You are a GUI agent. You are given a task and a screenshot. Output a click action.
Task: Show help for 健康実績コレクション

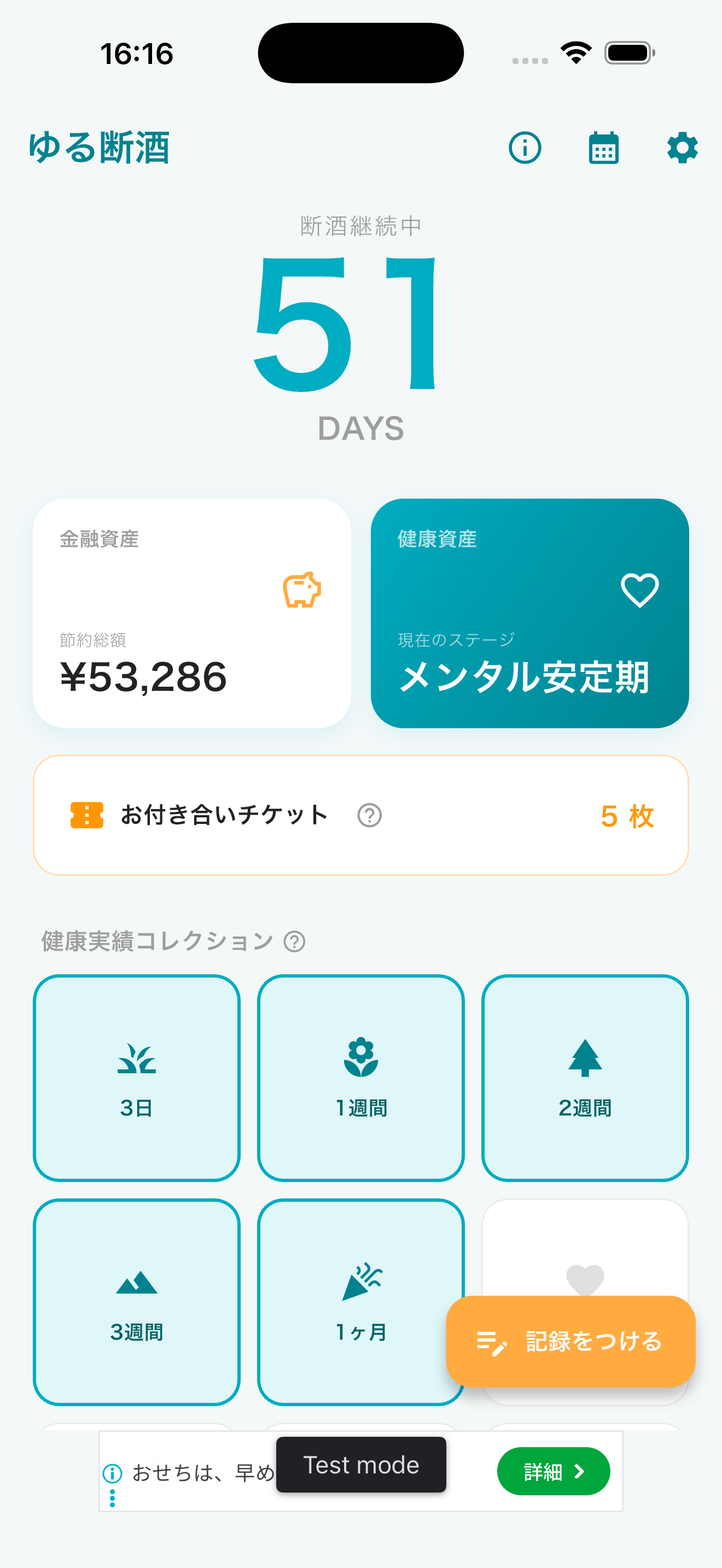(295, 941)
